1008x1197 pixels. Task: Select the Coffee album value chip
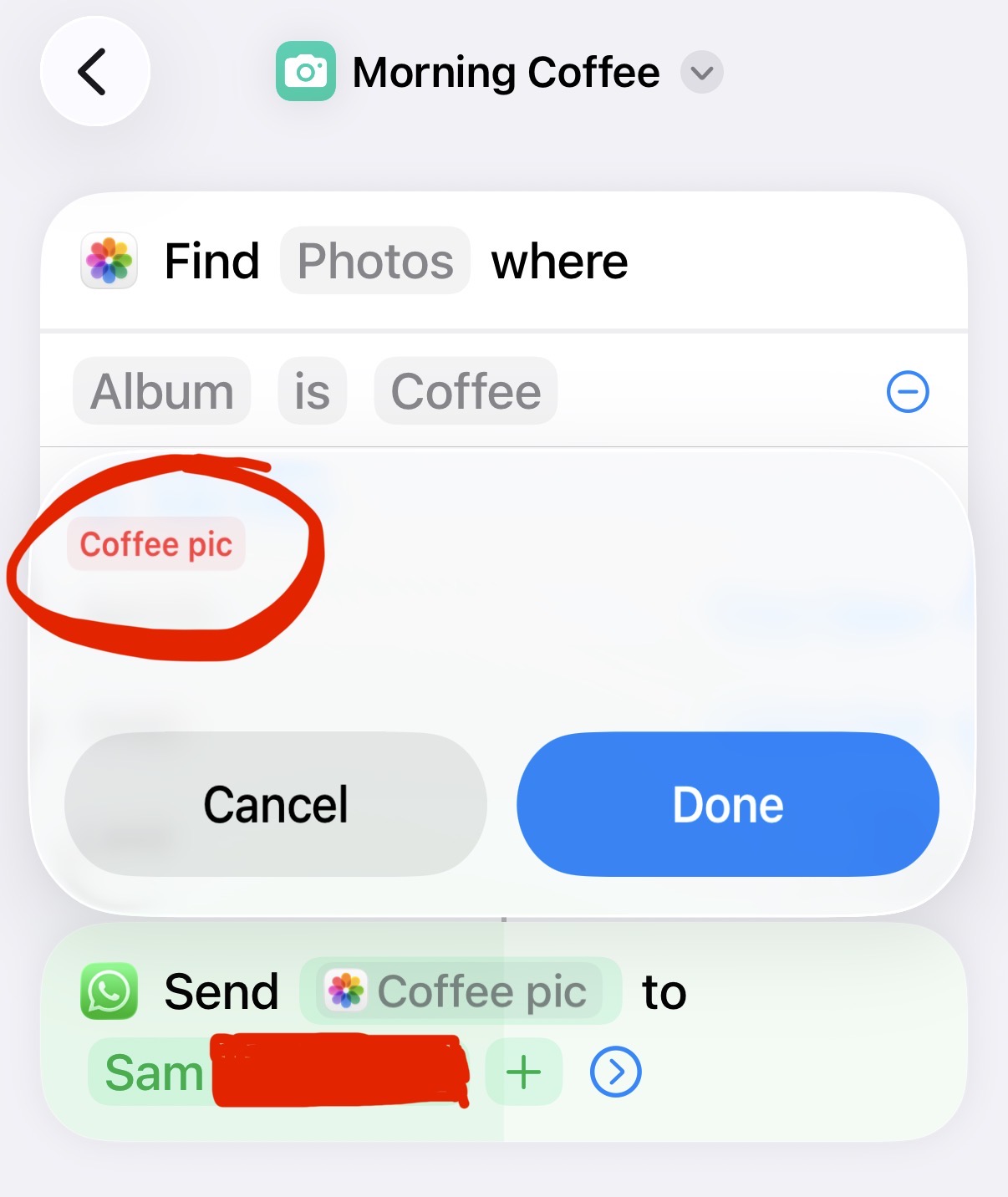[x=466, y=391]
